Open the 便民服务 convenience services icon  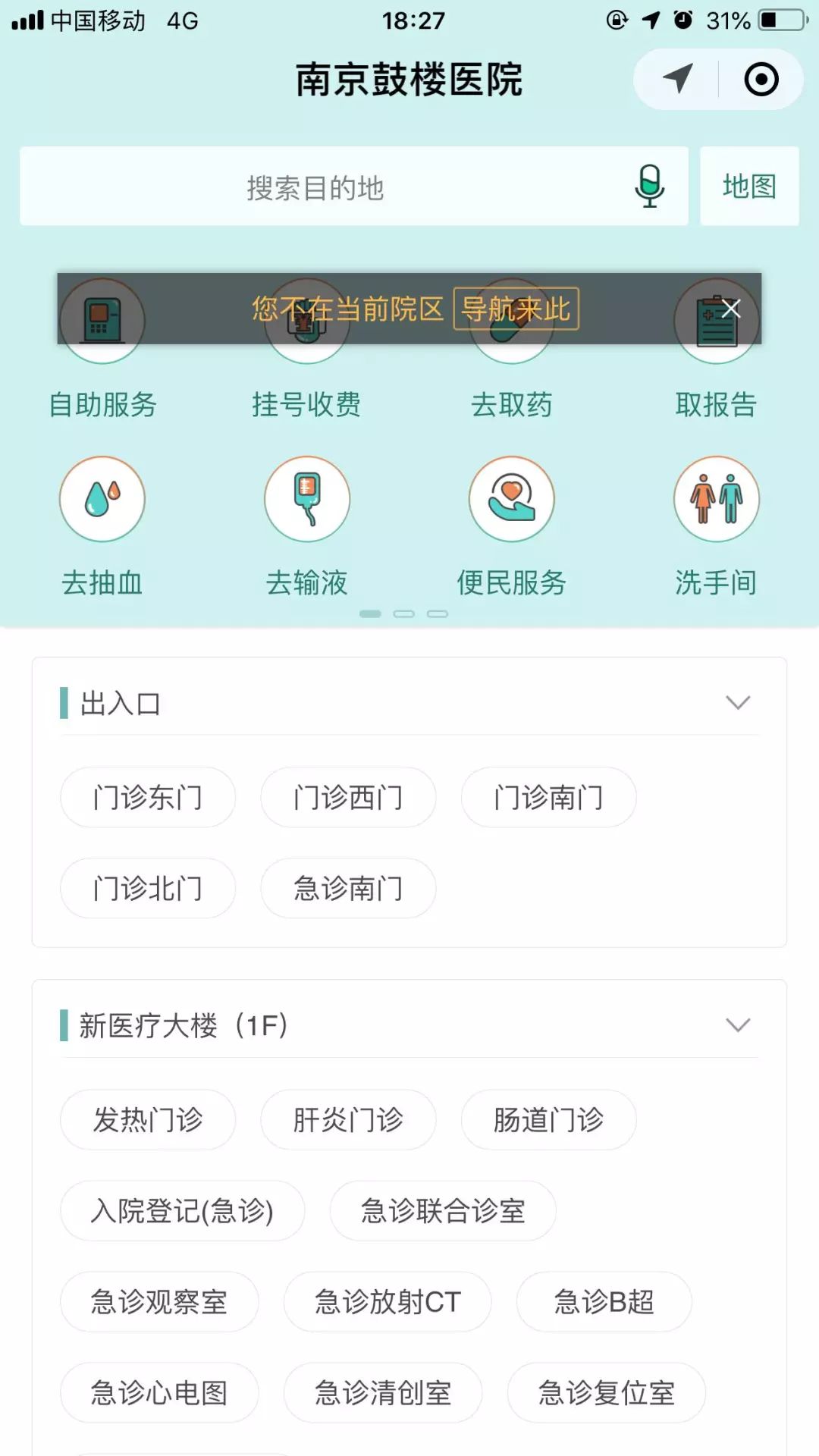512,499
